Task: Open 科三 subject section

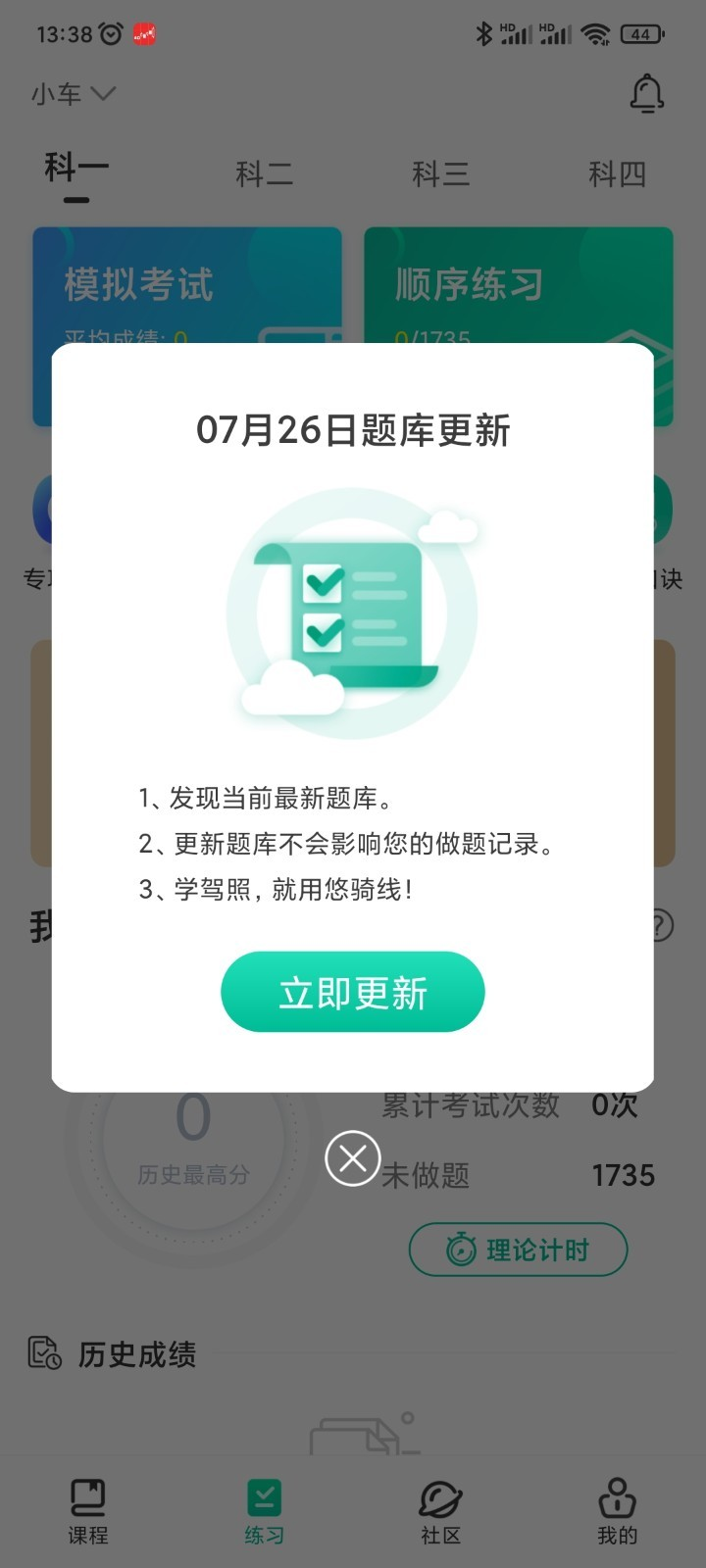Action: pos(441,173)
